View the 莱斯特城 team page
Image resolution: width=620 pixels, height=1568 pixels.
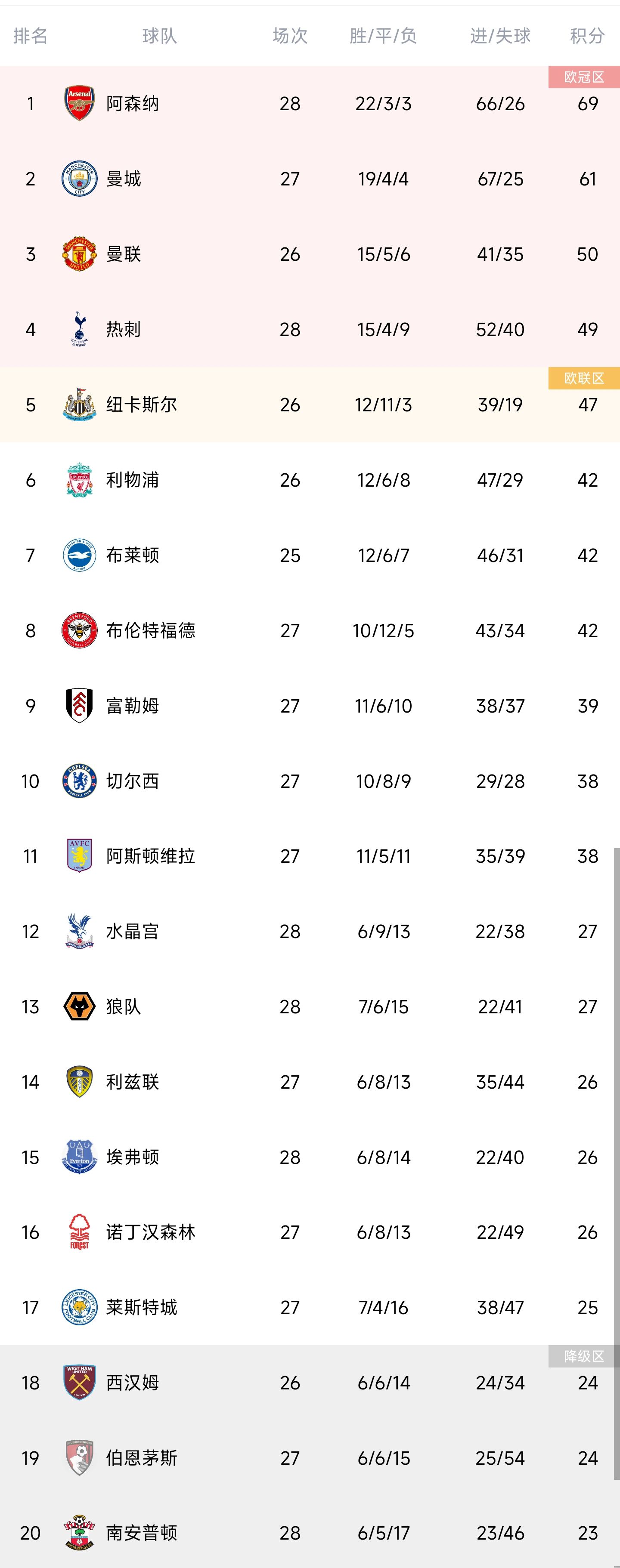tap(141, 1308)
